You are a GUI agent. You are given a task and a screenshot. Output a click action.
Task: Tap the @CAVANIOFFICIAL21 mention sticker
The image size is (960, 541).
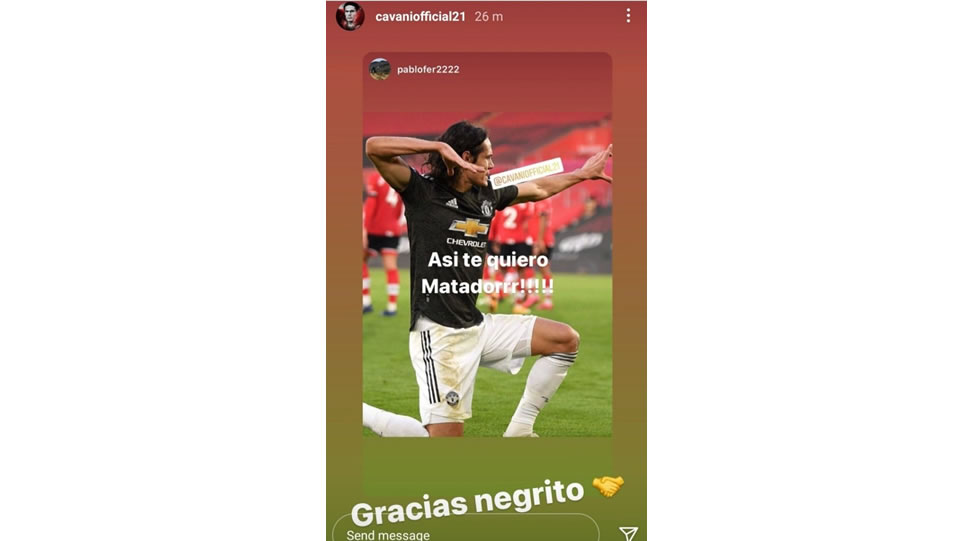[x=527, y=173]
